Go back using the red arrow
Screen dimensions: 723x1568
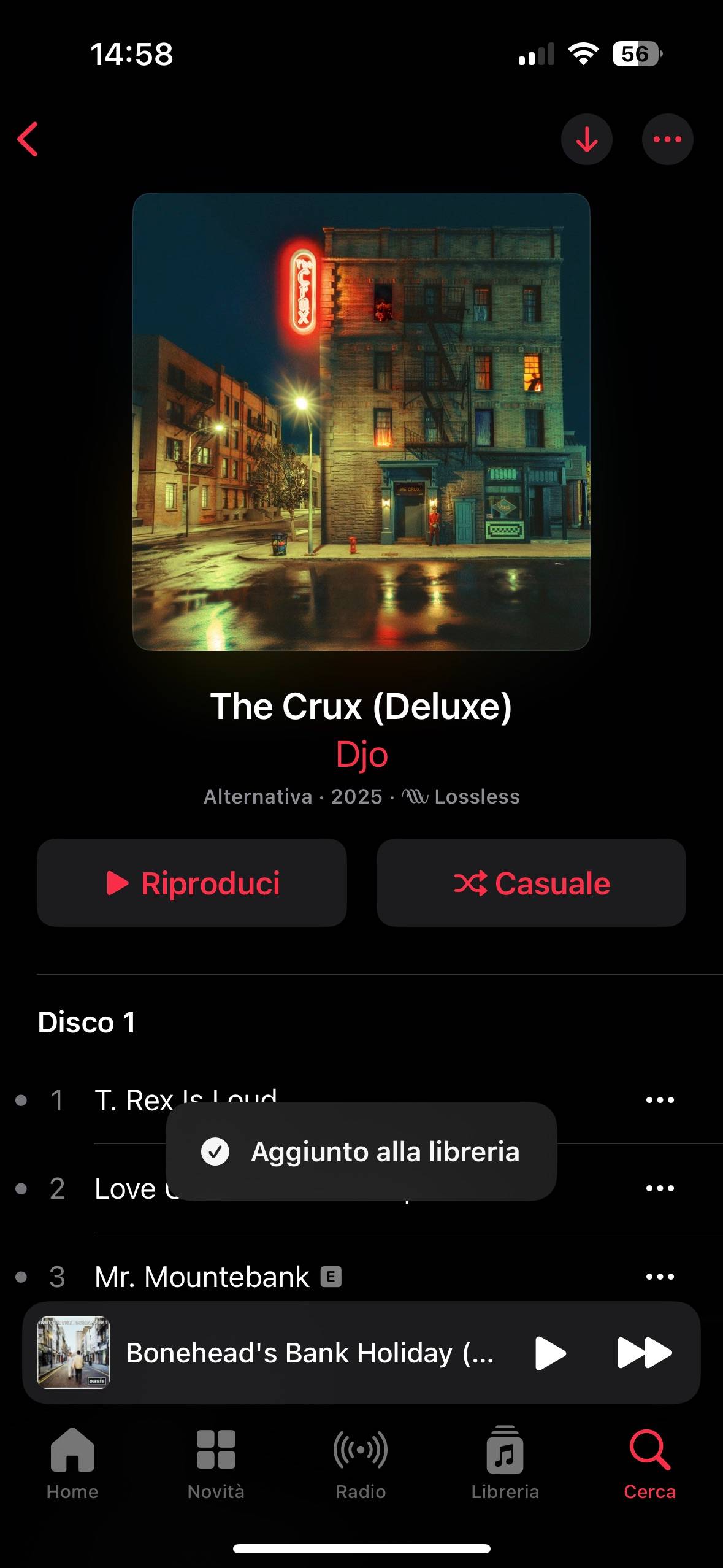tap(28, 139)
